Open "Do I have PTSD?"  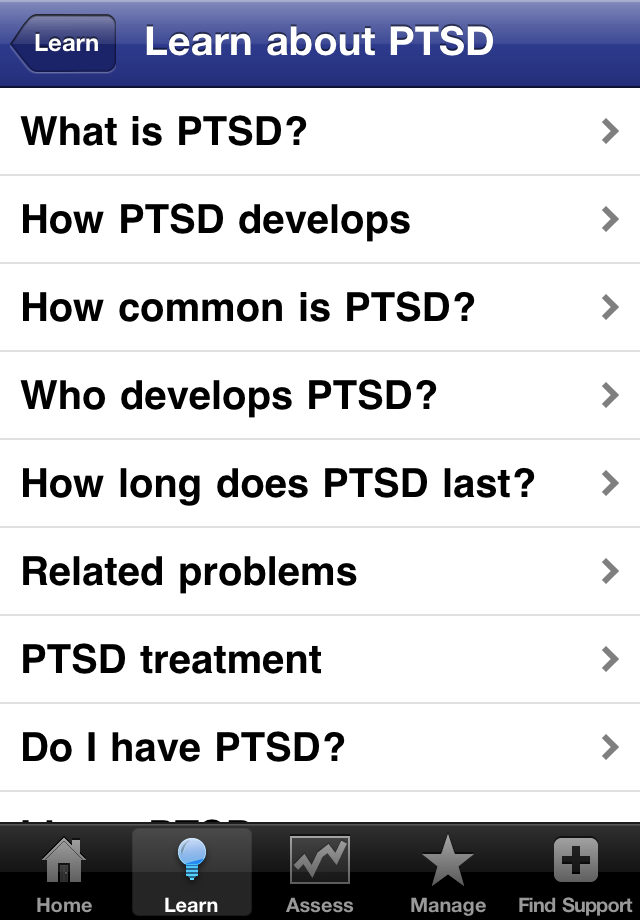click(320, 748)
